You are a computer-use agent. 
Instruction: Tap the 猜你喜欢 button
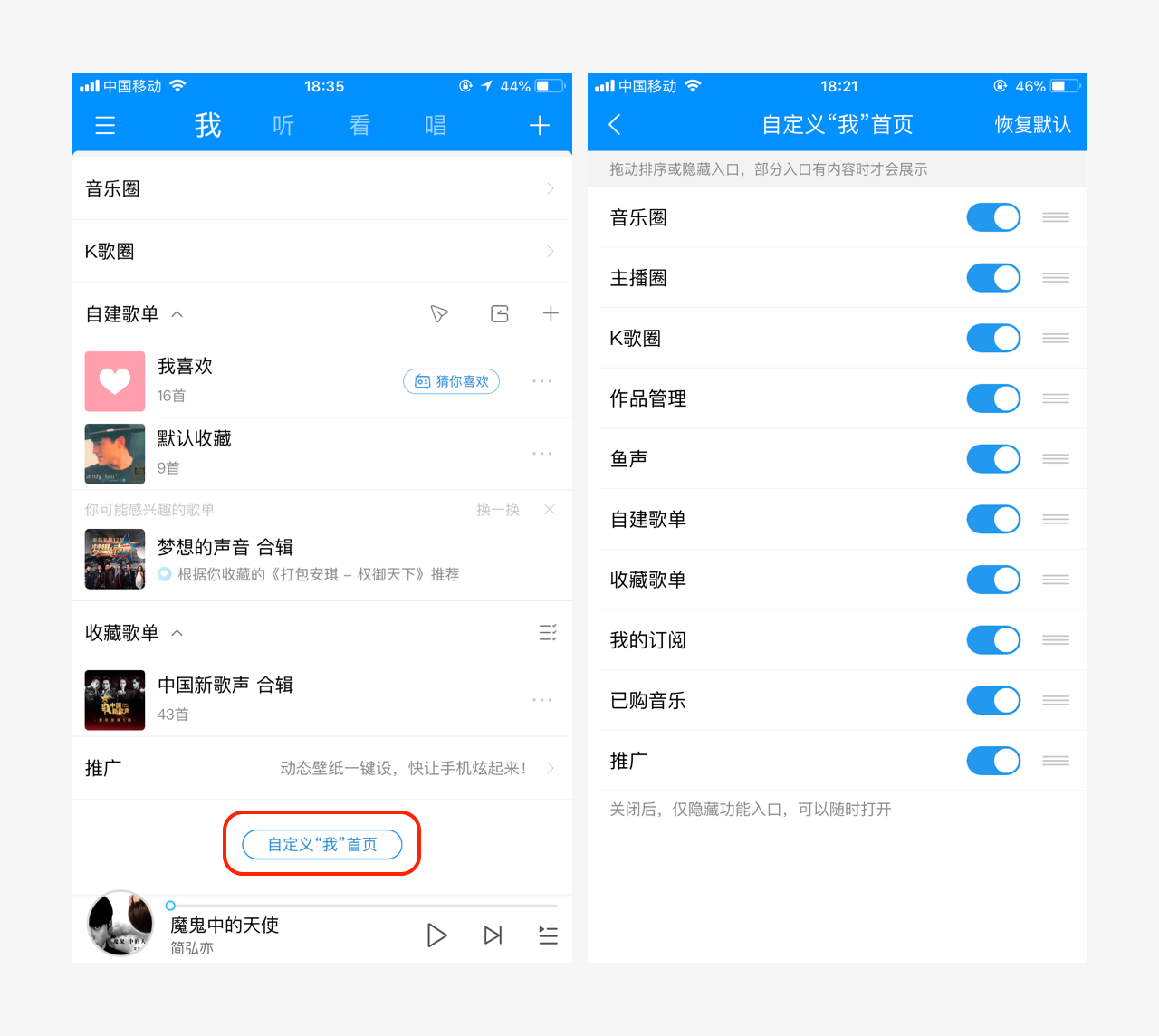coord(451,381)
